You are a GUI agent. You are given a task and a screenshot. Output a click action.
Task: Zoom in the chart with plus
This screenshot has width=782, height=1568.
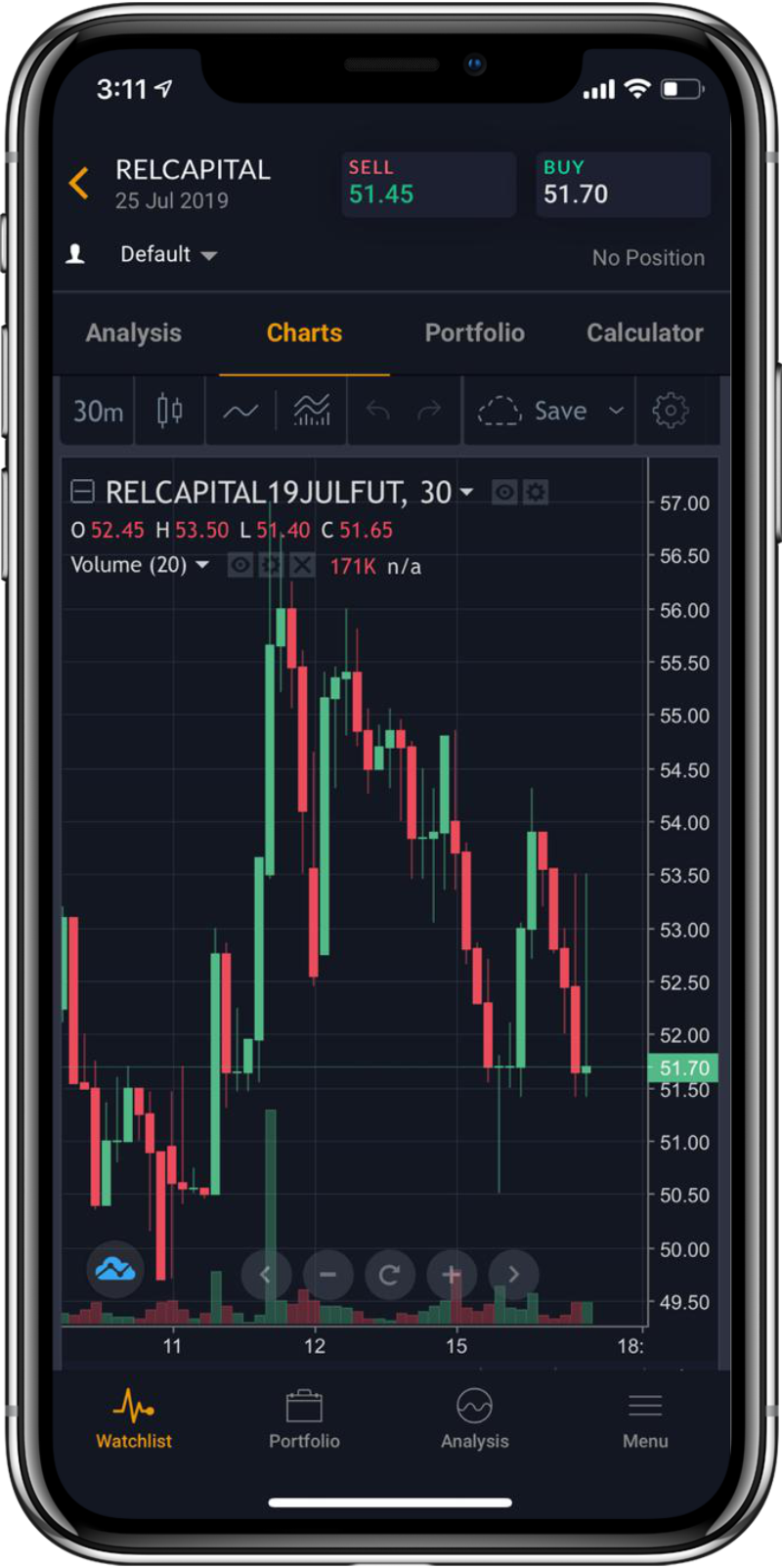click(x=451, y=1275)
